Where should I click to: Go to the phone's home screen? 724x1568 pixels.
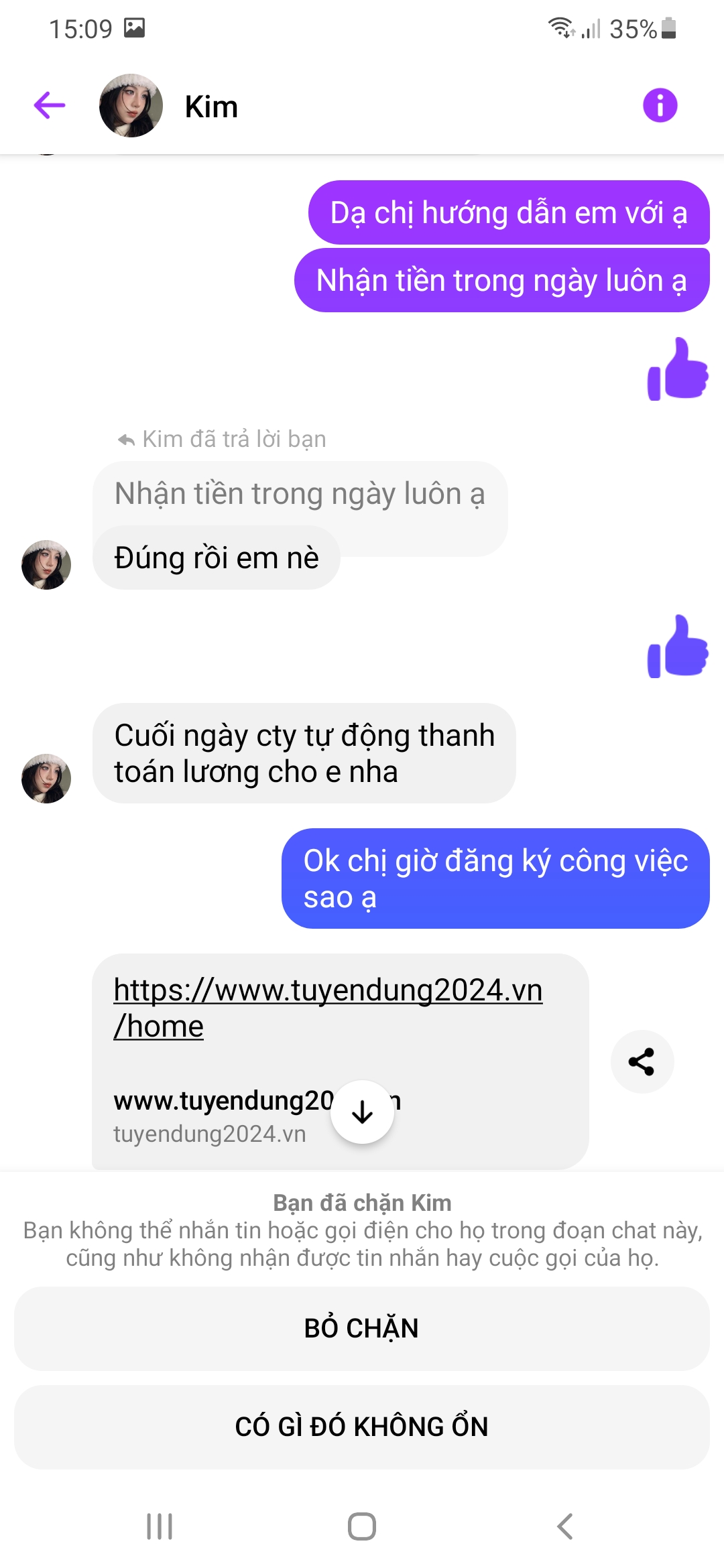pyautogui.click(x=362, y=1526)
